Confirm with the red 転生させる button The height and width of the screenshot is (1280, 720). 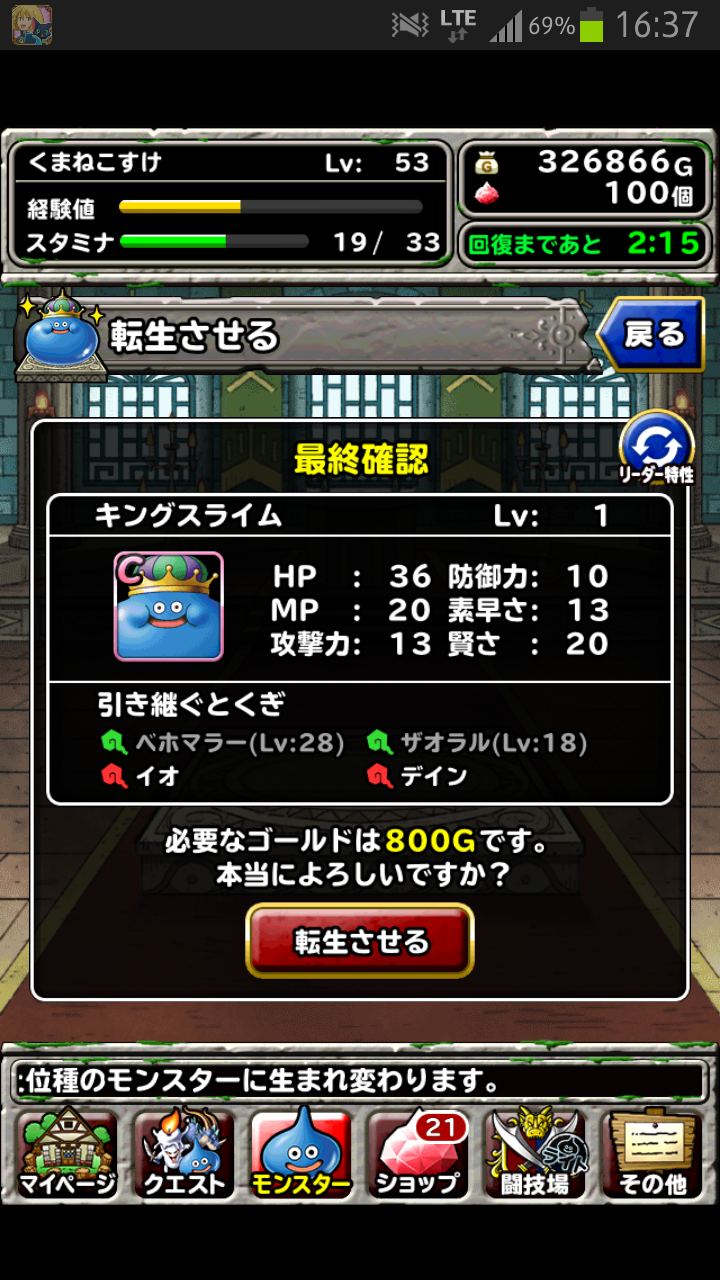[x=359, y=941]
